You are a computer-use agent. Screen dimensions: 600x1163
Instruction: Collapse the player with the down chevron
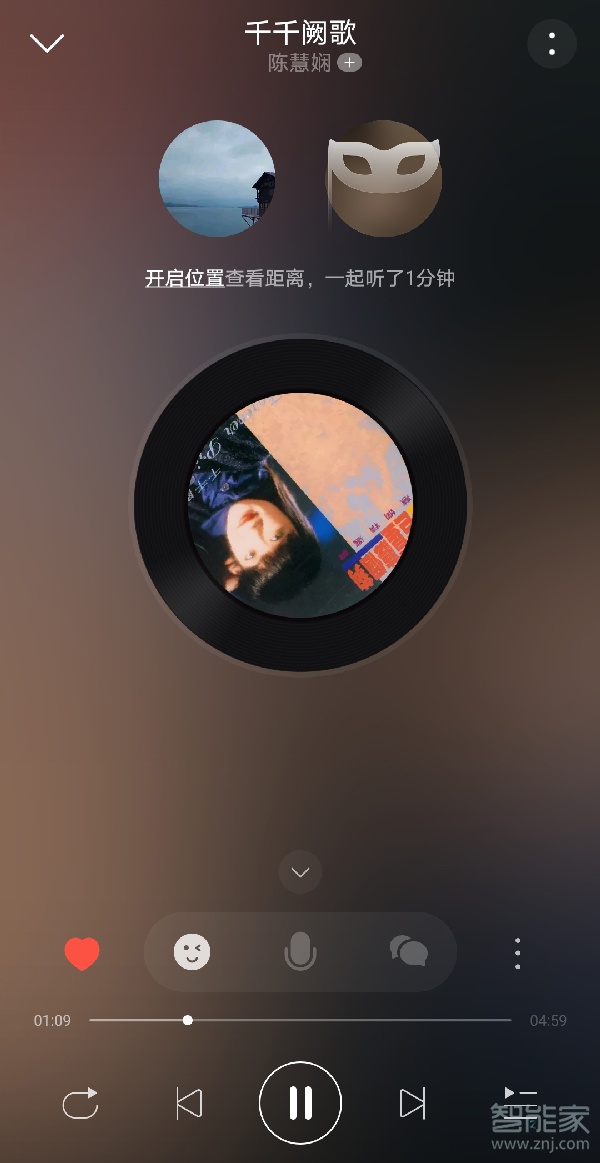(47, 43)
